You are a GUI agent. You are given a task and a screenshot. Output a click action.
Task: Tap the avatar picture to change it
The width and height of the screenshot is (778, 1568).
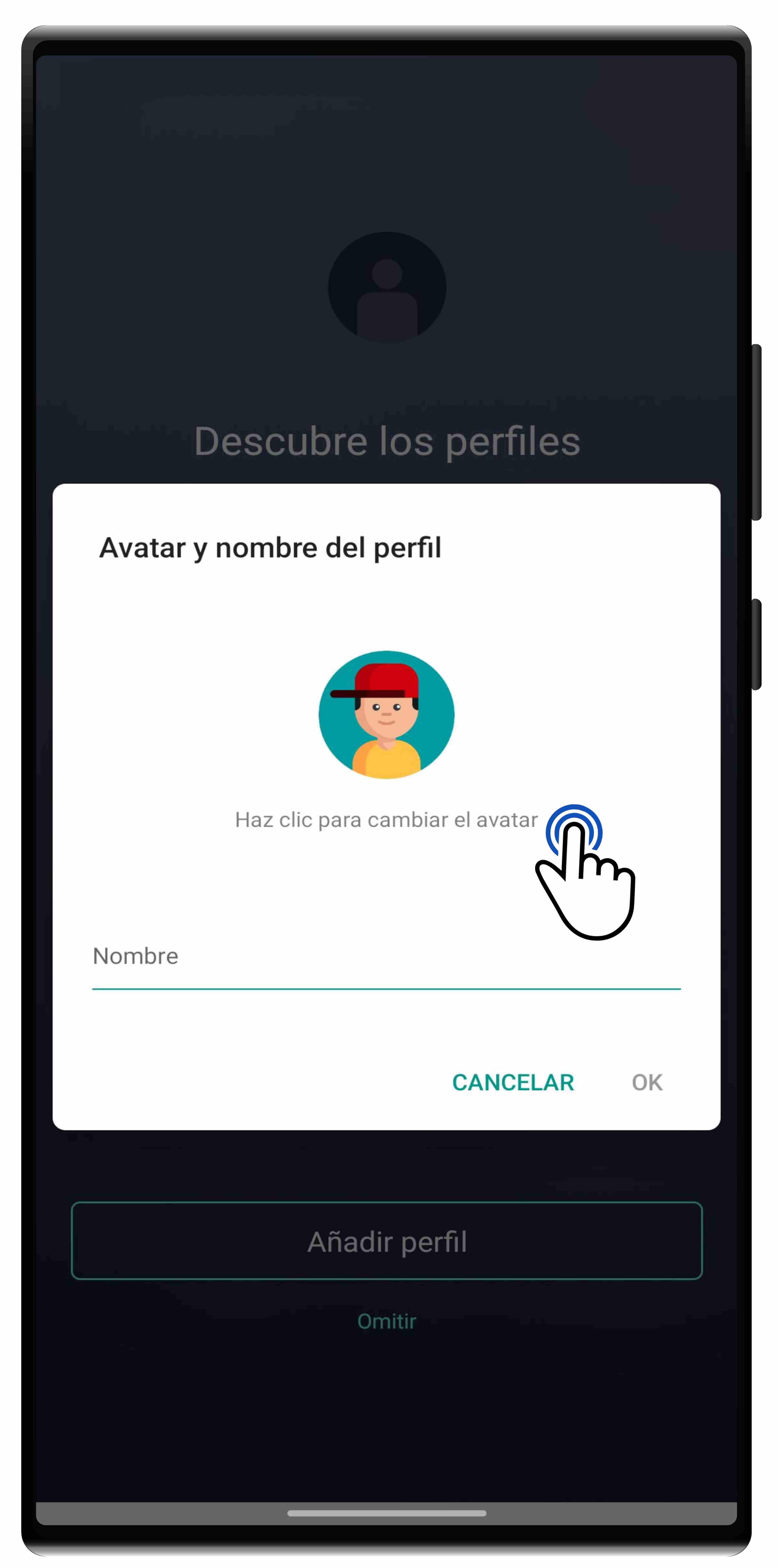[386, 715]
